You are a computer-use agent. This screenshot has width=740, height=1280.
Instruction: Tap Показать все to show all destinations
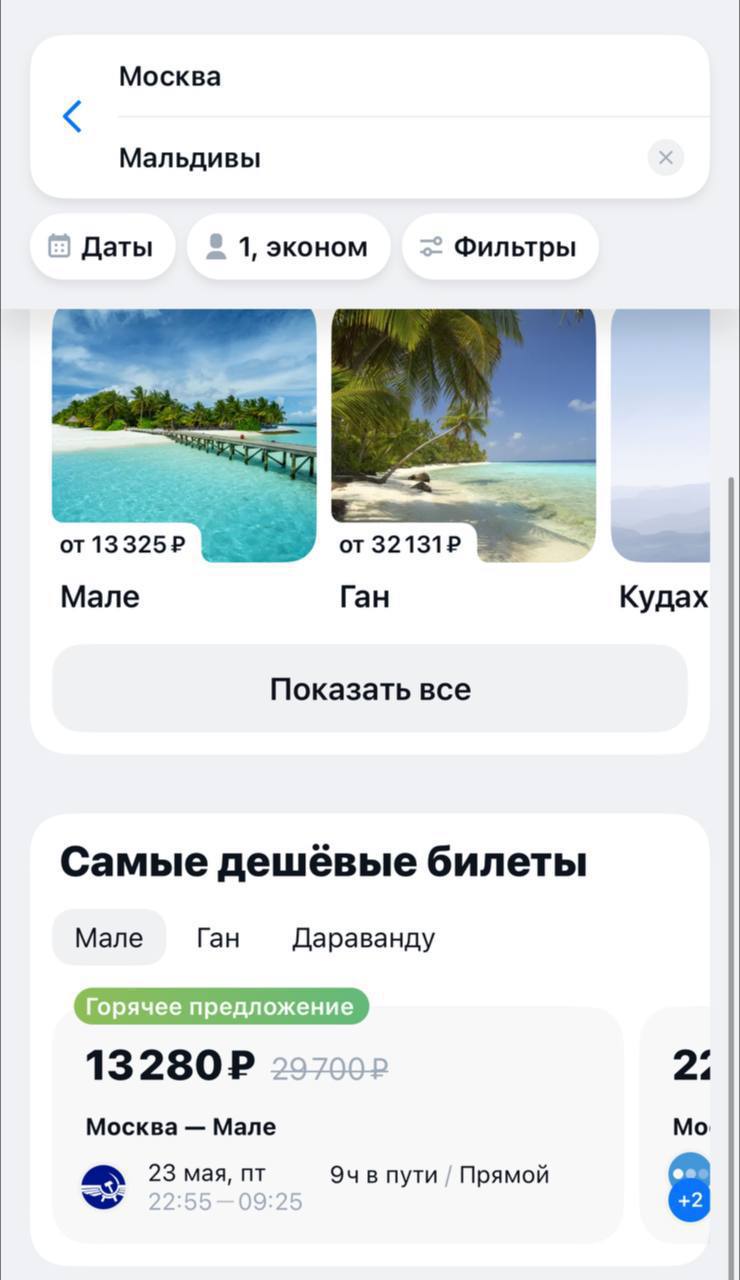[x=369, y=689]
